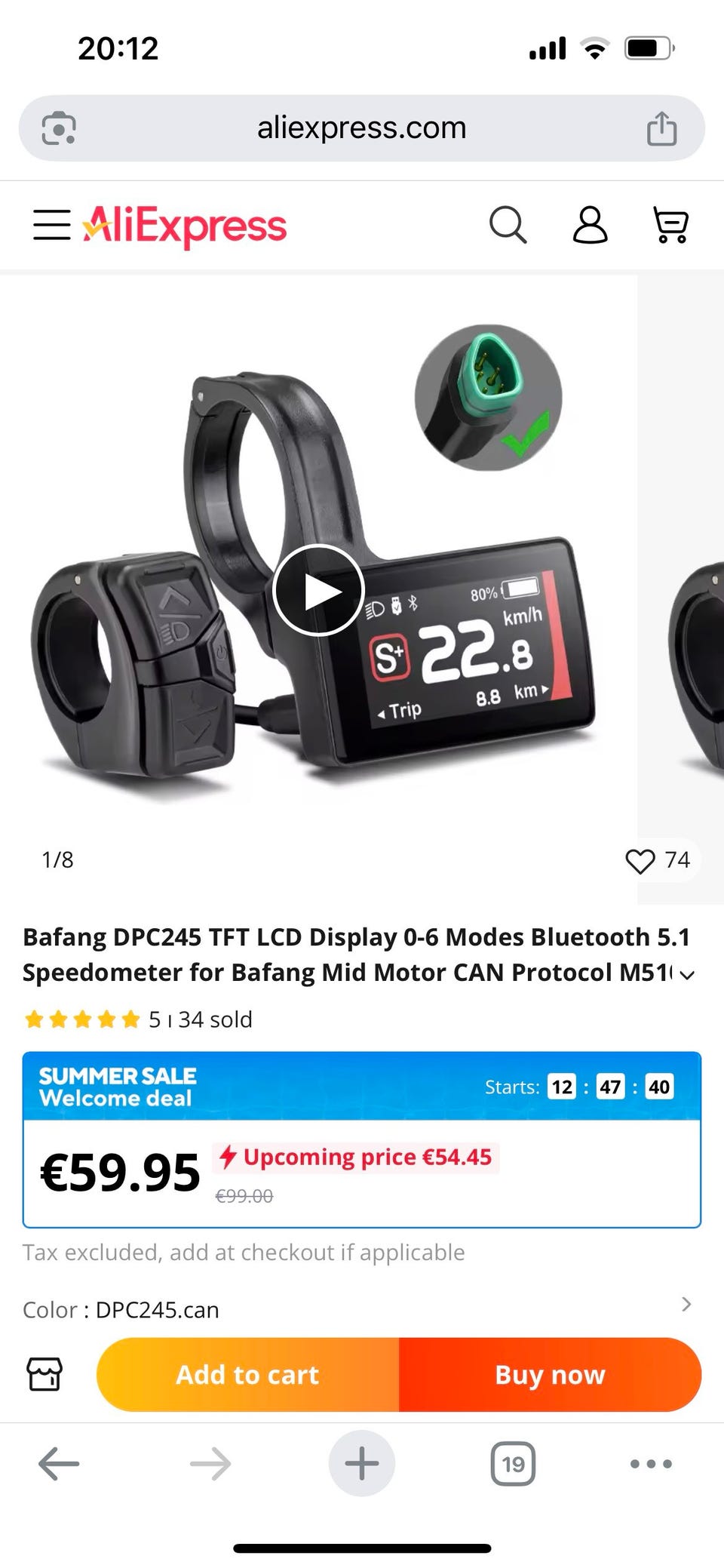724x1568 pixels.
Task: Go to AliExpress home via logo
Action: [x=185, y=225]
